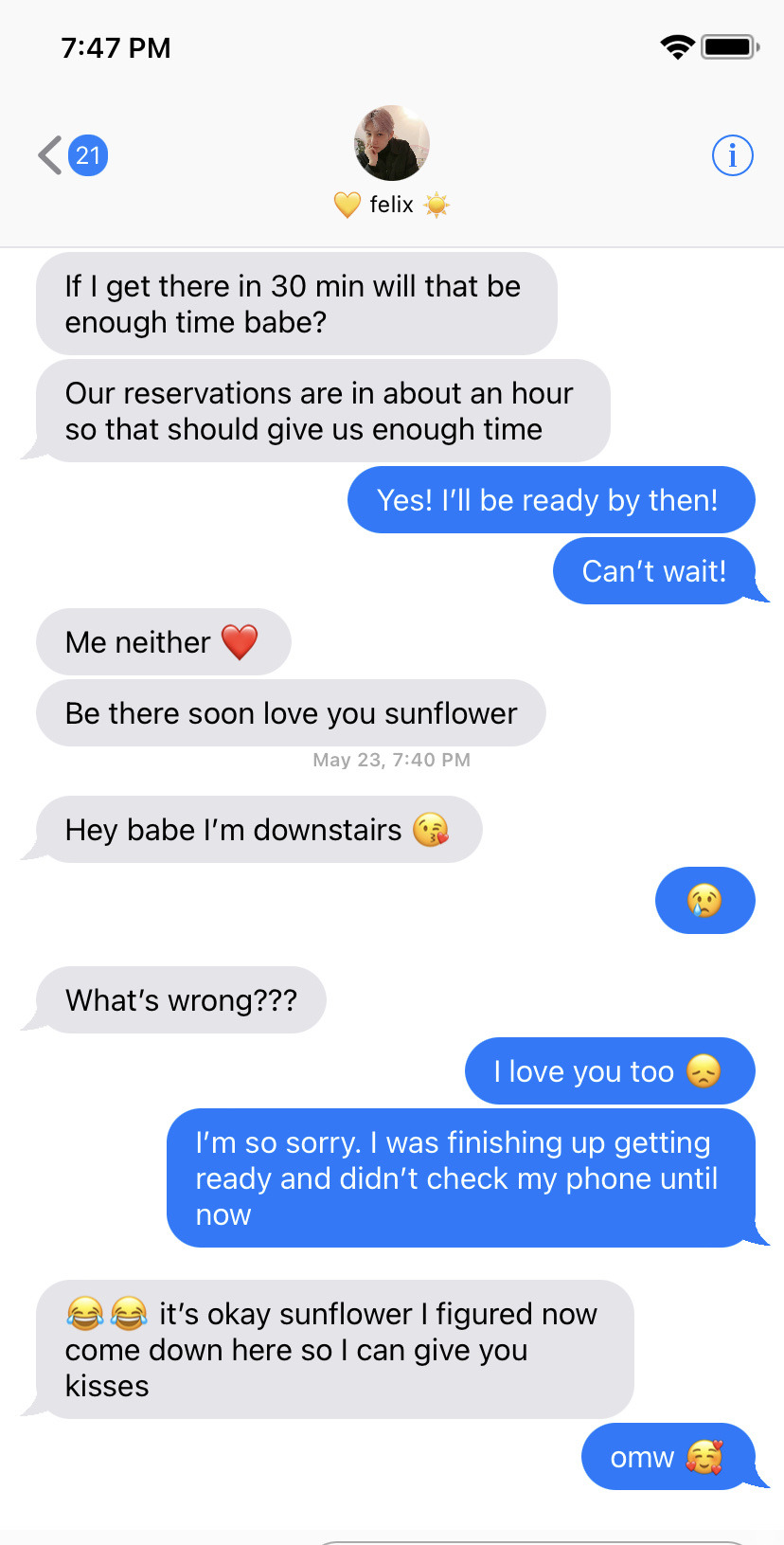The height and width of the screenshot is (1545, 784).
Task: Open the conversation info button
Action: click(732, 155)
